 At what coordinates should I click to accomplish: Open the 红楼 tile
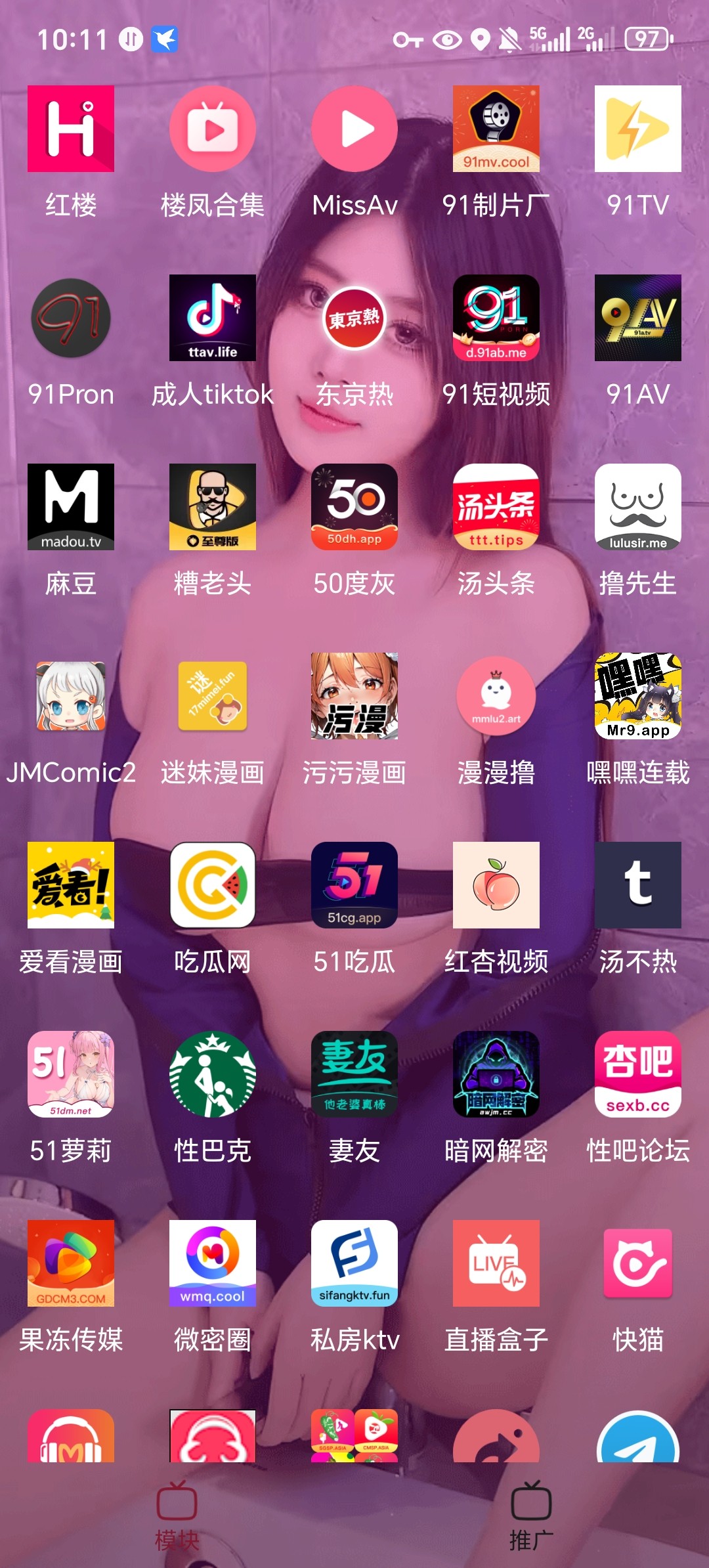(x=71, y=129)
